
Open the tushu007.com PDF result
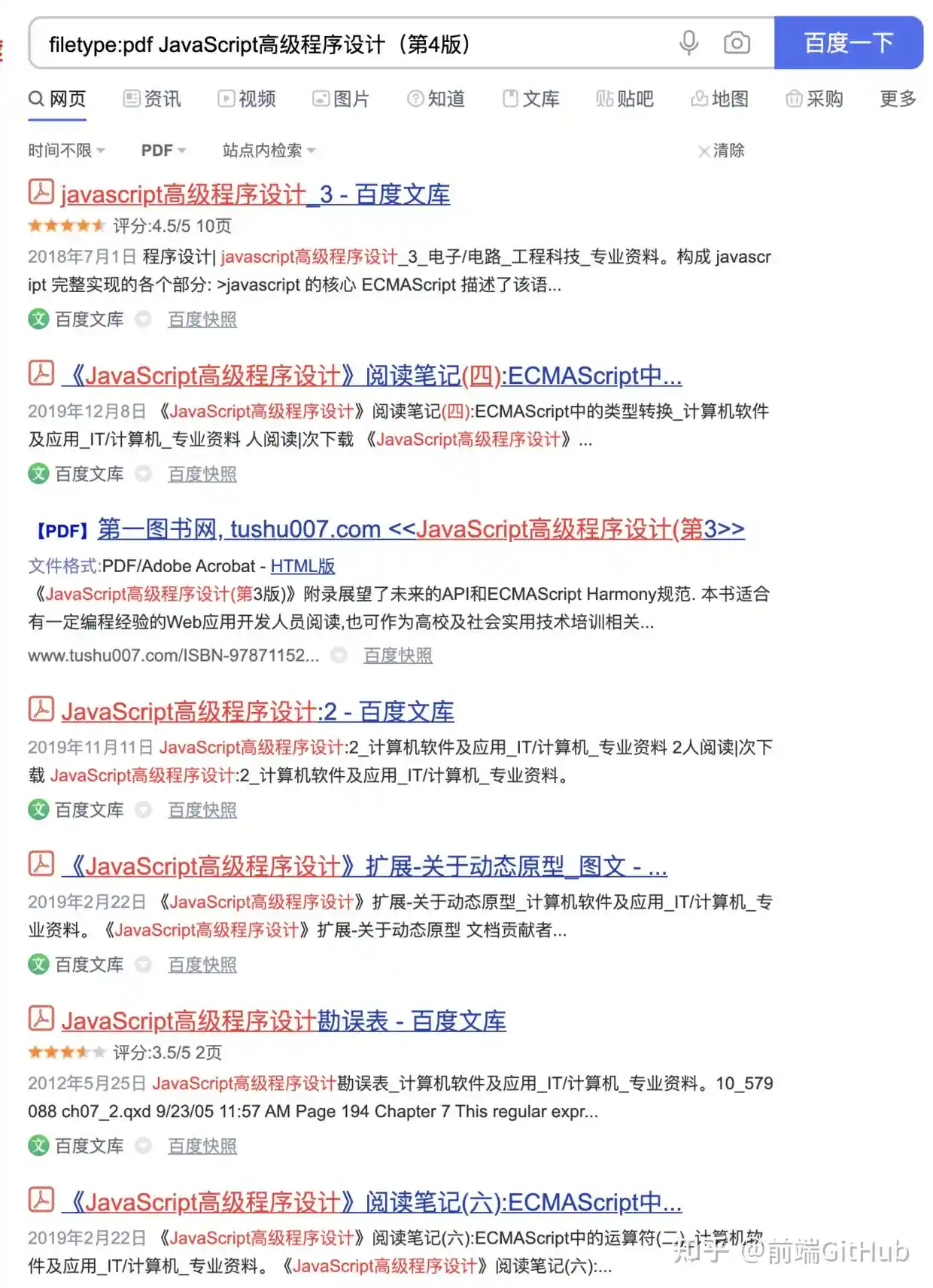[x=420, y=529]
